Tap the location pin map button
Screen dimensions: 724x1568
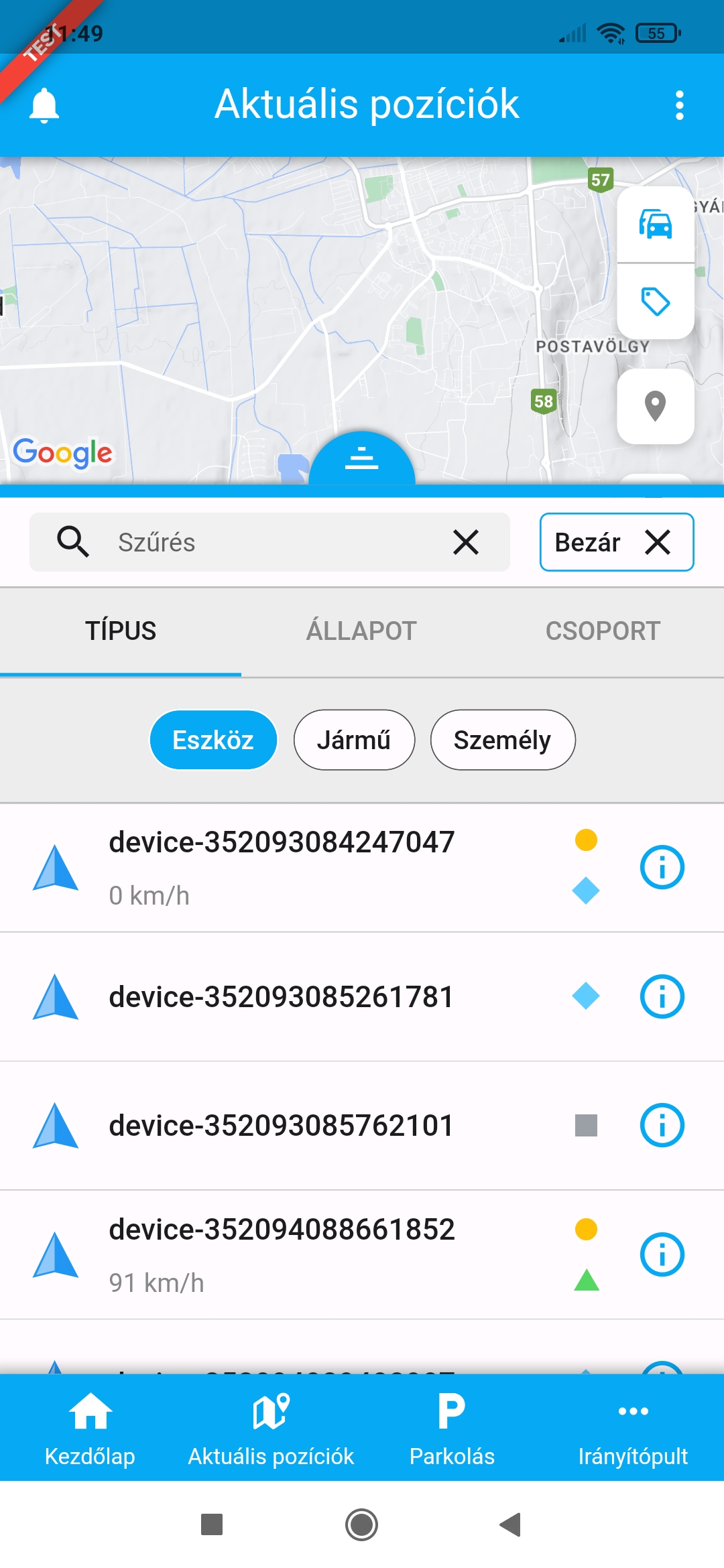tap(655, 406)
